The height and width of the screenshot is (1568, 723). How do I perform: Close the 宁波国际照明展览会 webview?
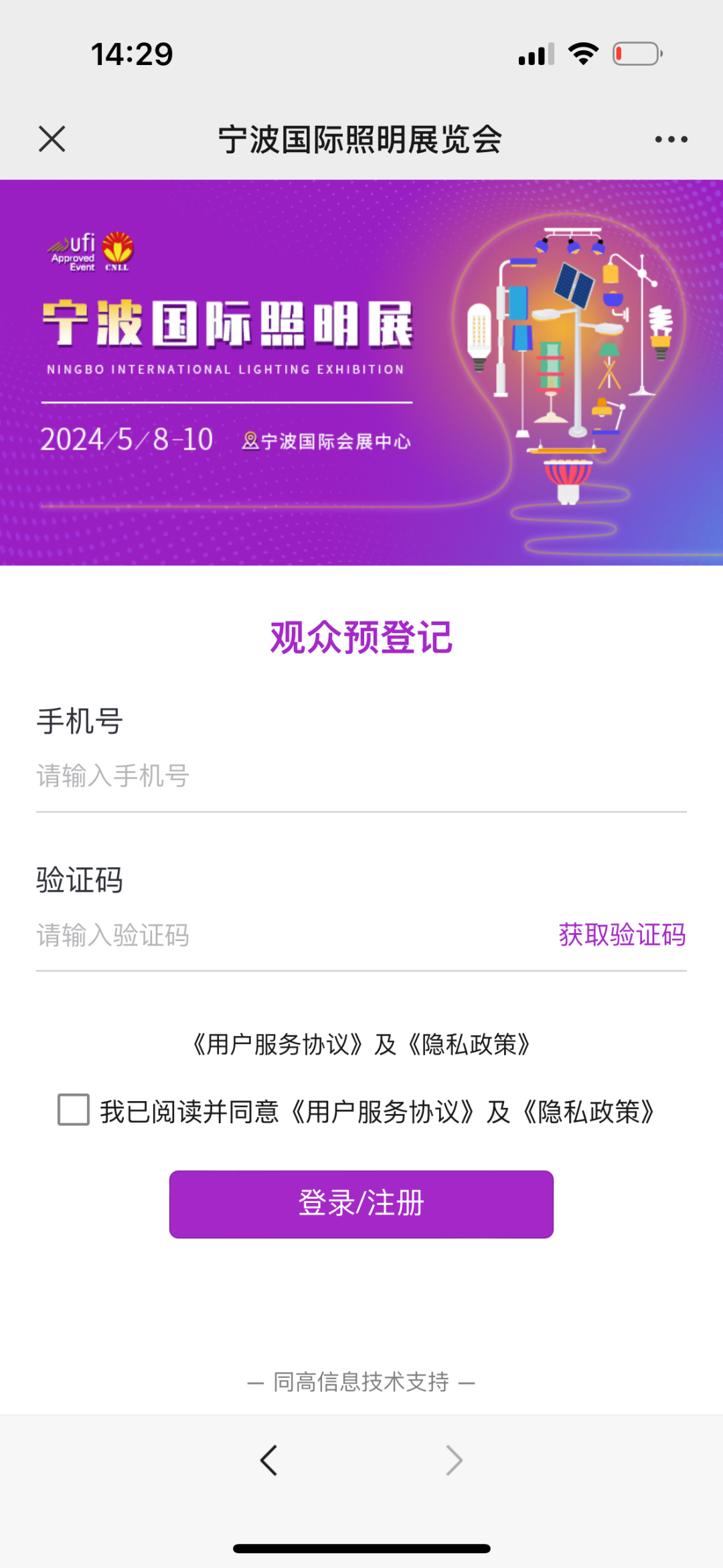click(52, 139)
